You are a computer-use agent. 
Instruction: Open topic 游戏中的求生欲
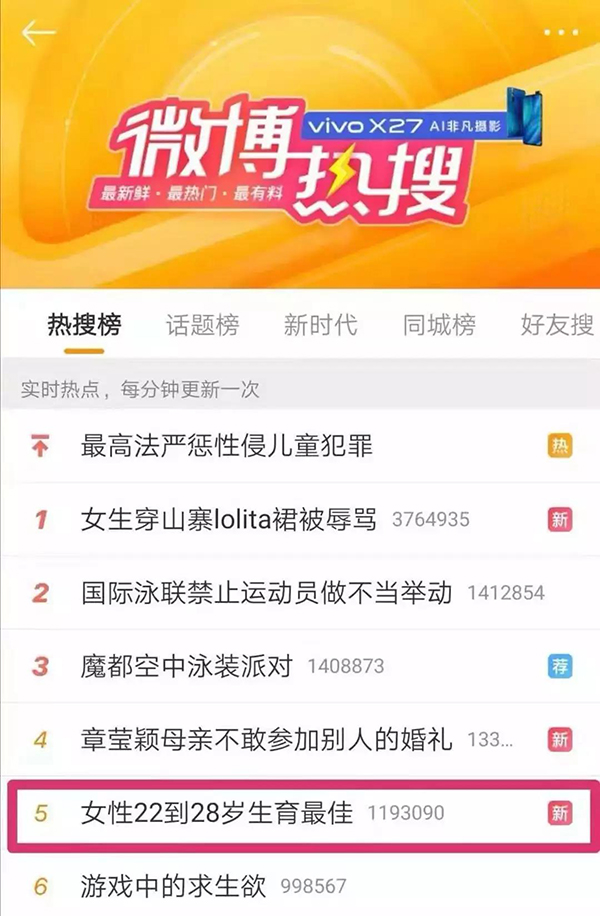click(x=176, y=885)
